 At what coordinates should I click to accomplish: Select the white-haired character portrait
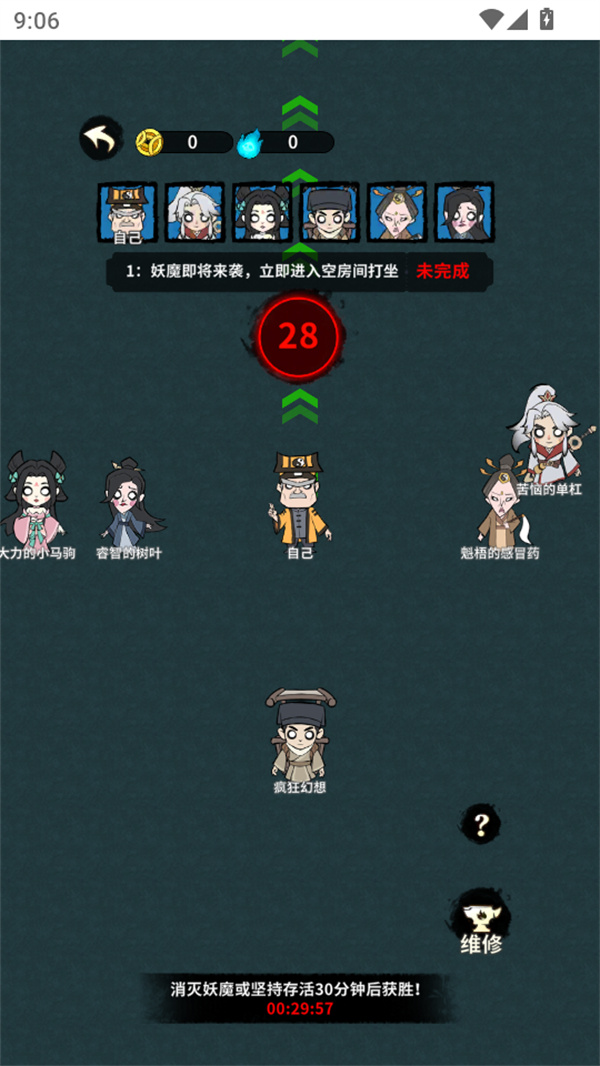pos(194,211)
